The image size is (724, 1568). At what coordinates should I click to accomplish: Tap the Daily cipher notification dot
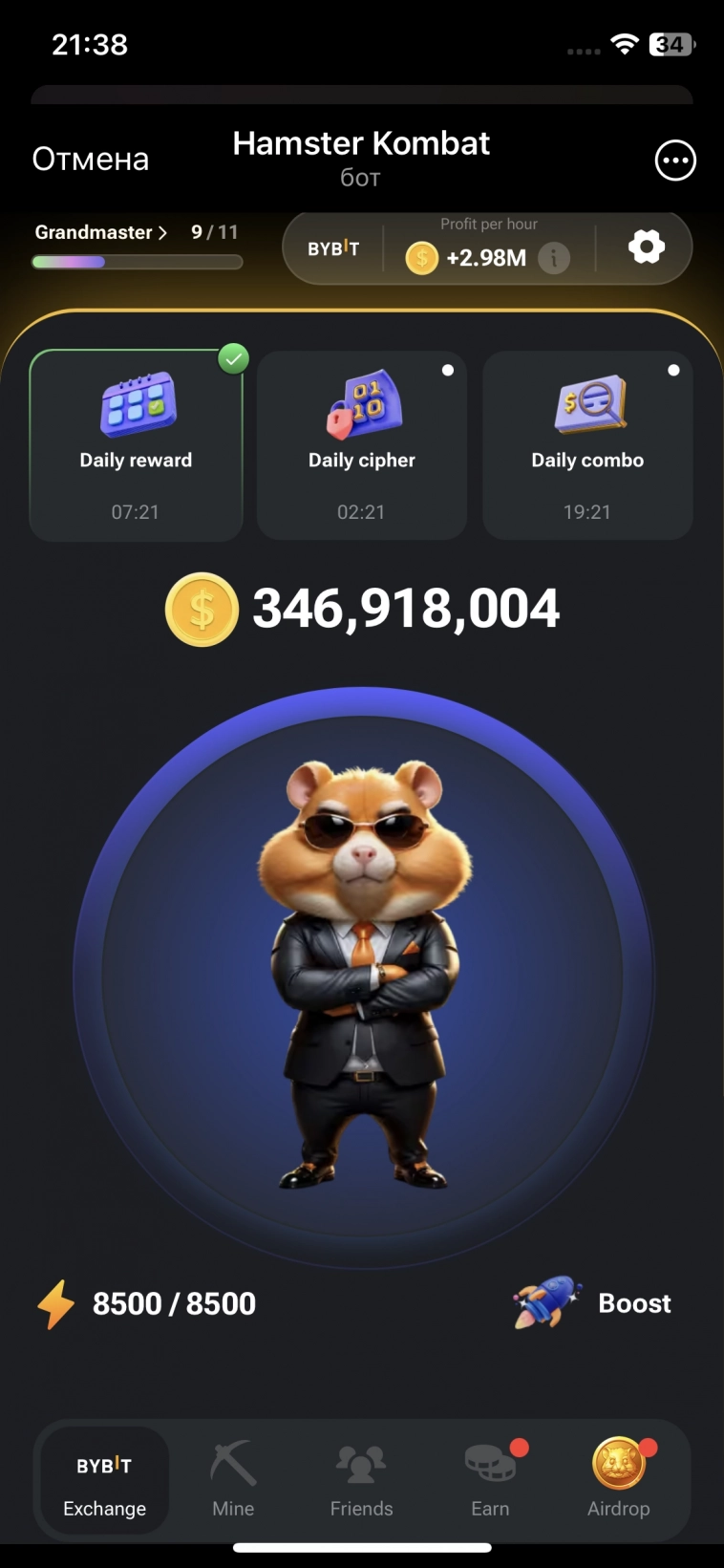[448, 371]
